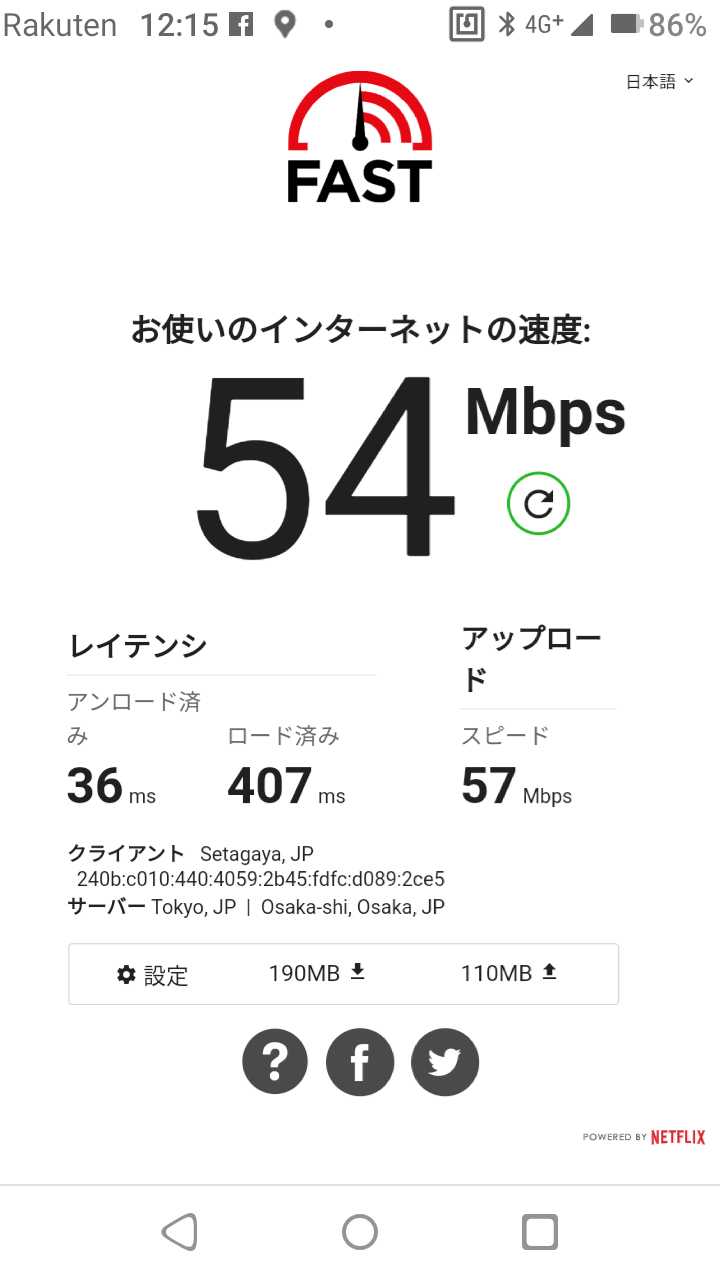This screenshot has height=1280, width=720.
Task: Open recent apps from navigation bar
Action: pyautogui.click(x=540, y=1232)
